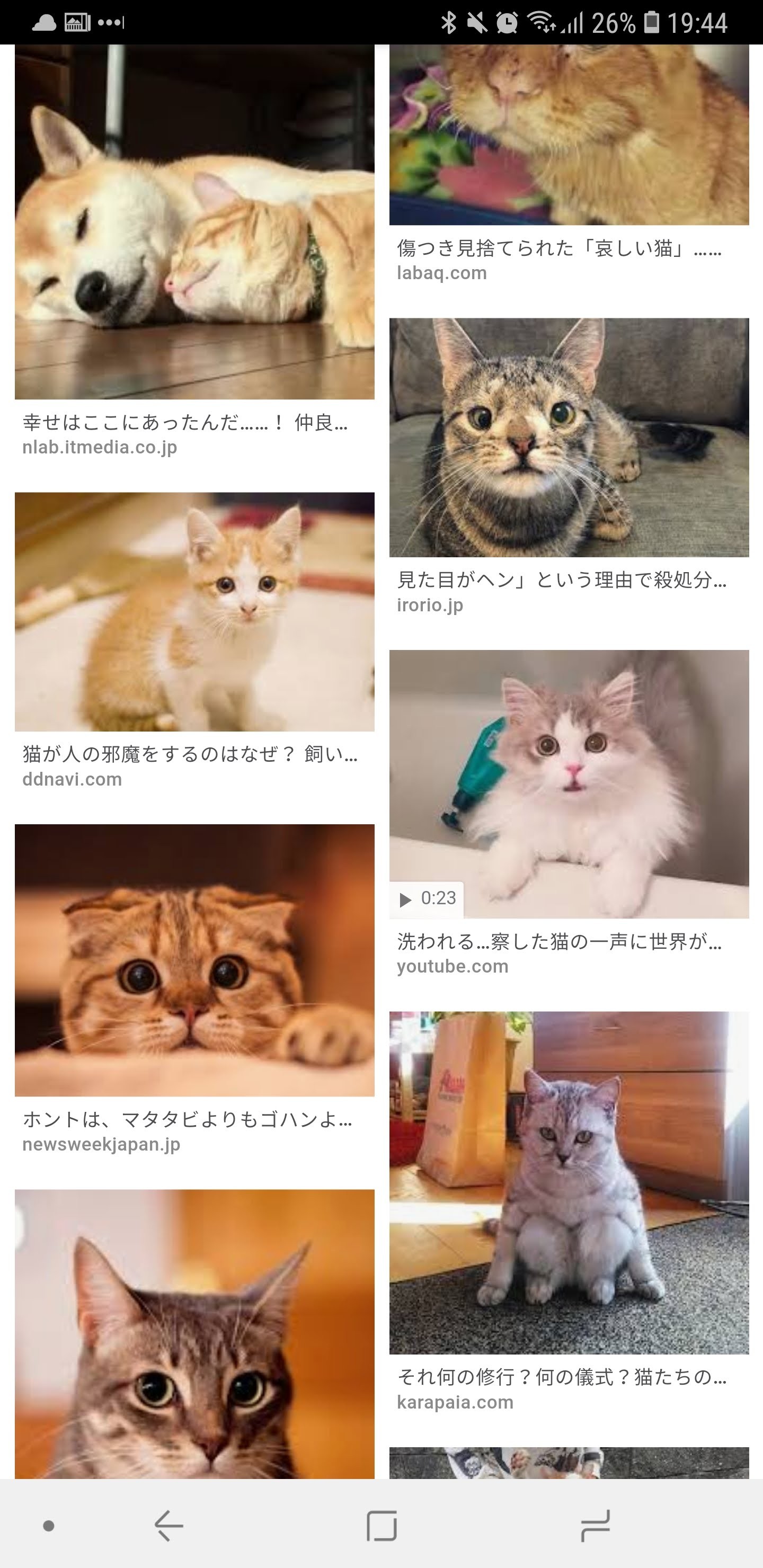
Task: View the irorio.jp tabby cat image
Action: point(569,437)
